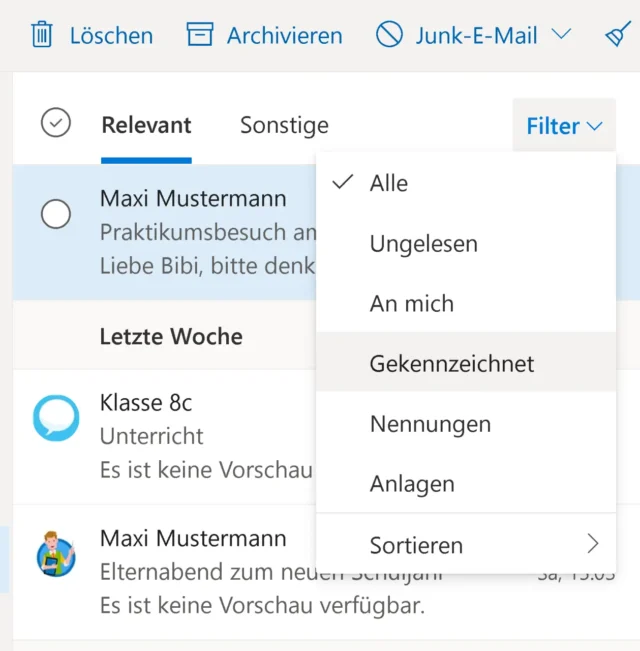Tap the Löschen button
This screenshot has width=640, height=651.
(92, 36)
